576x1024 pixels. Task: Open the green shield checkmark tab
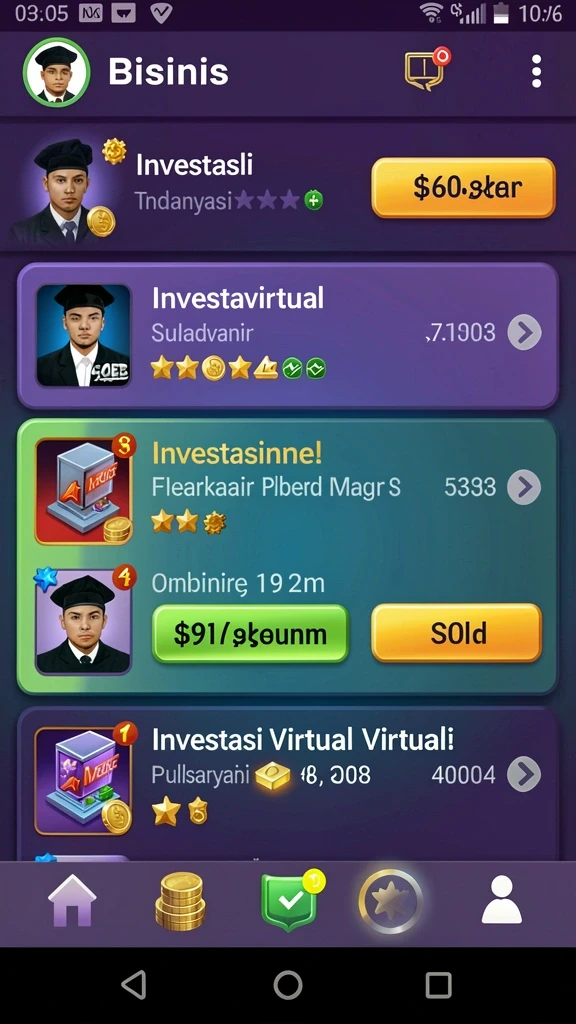tap(291, 901)
